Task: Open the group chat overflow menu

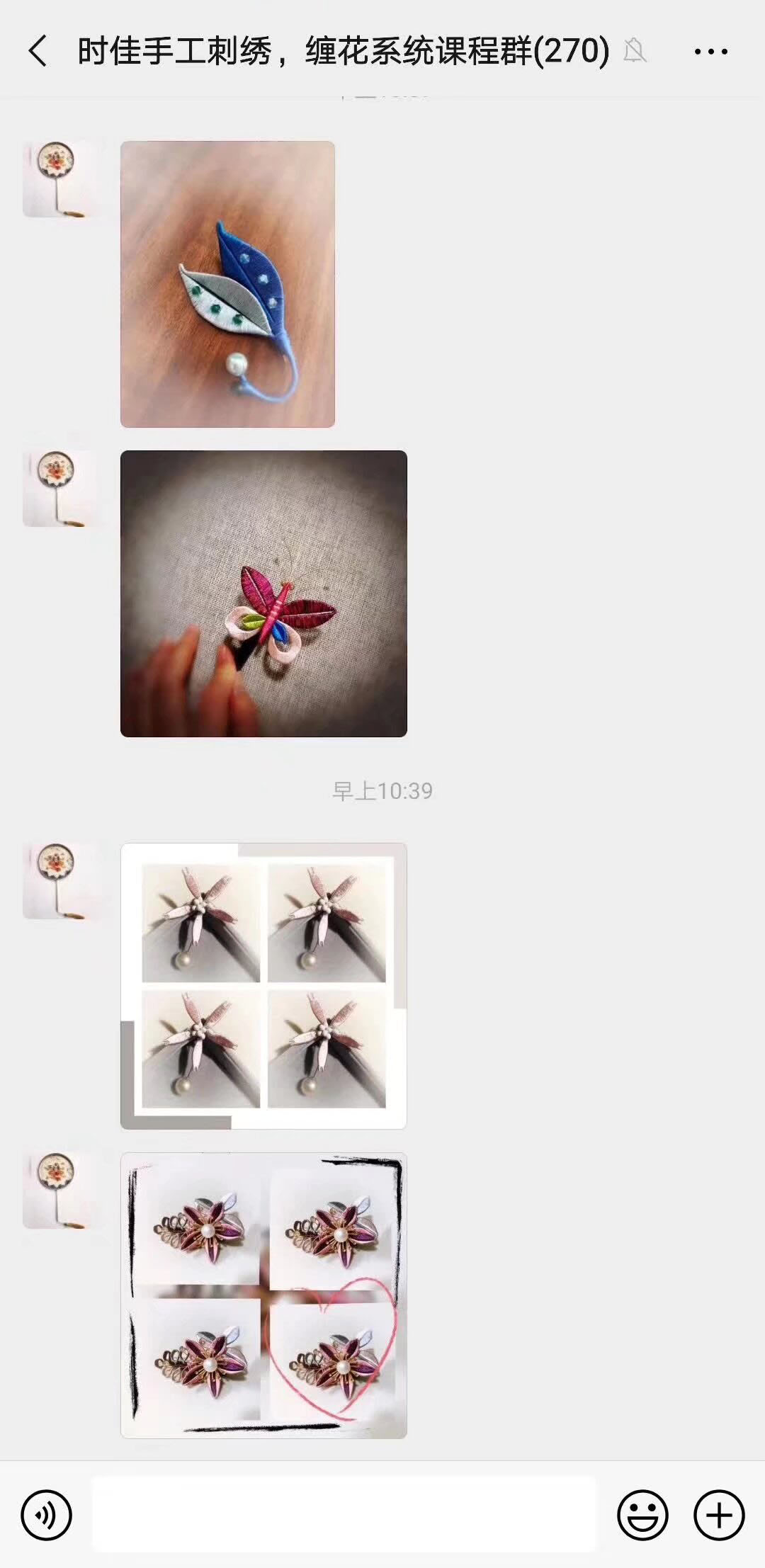Action: click(710, 52)
